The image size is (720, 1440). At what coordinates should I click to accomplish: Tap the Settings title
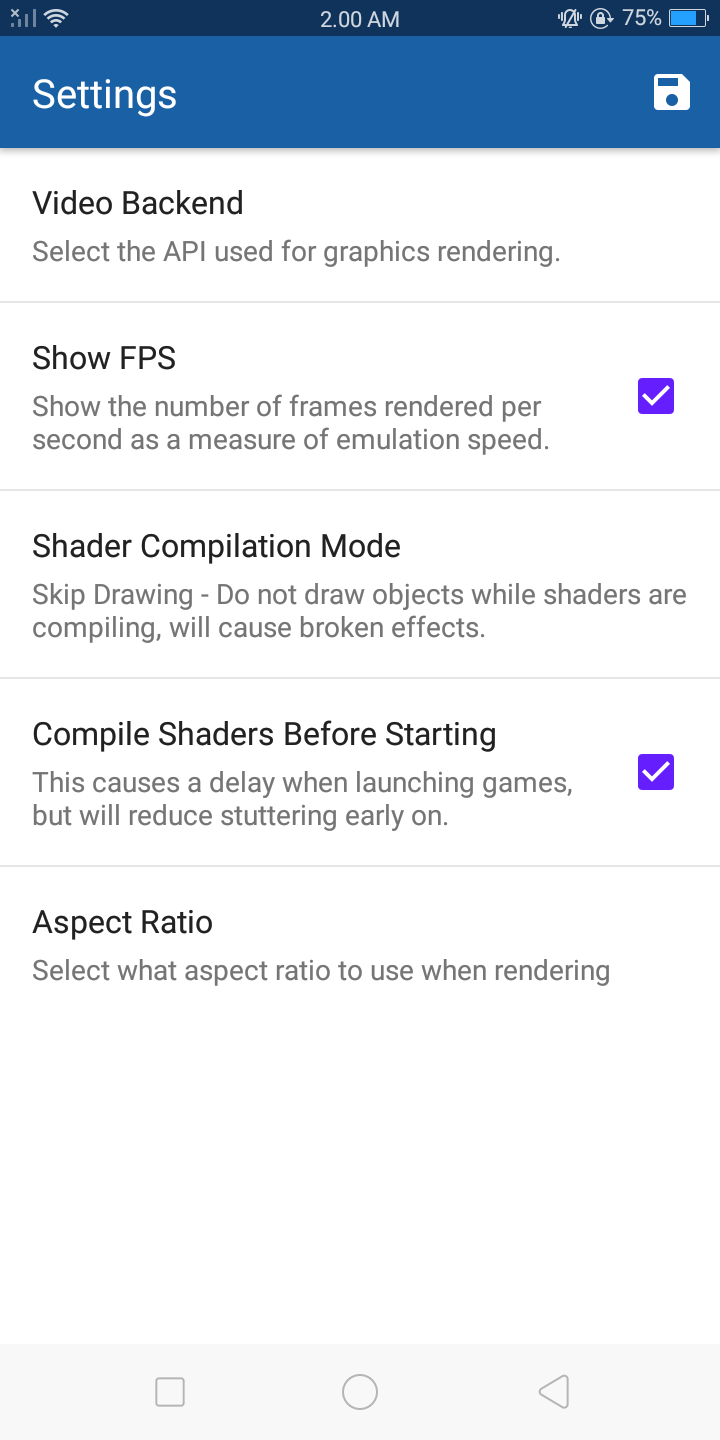pos(104,94)
